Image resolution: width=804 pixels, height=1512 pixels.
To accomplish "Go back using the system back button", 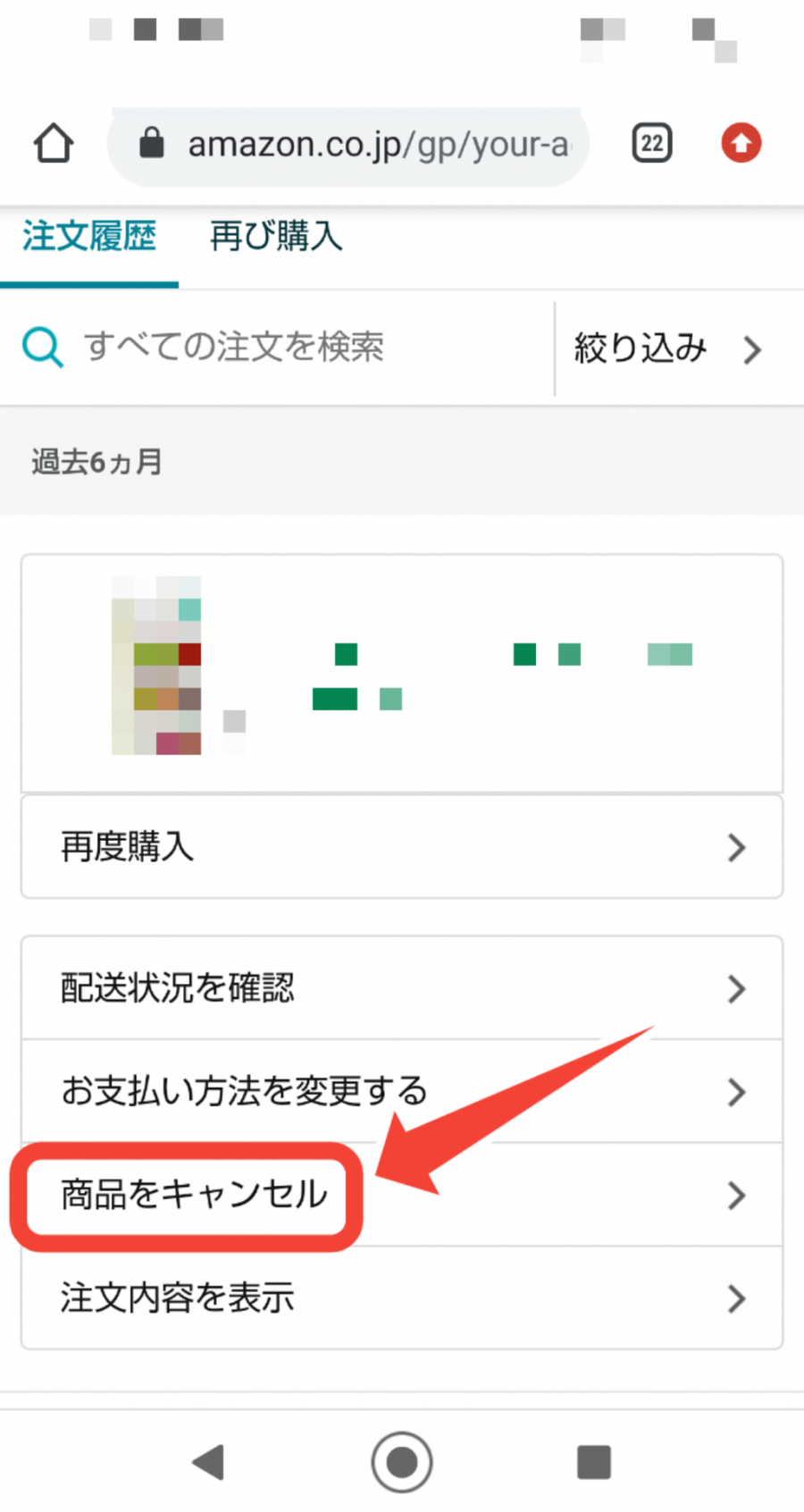I will coord(208,1463).
